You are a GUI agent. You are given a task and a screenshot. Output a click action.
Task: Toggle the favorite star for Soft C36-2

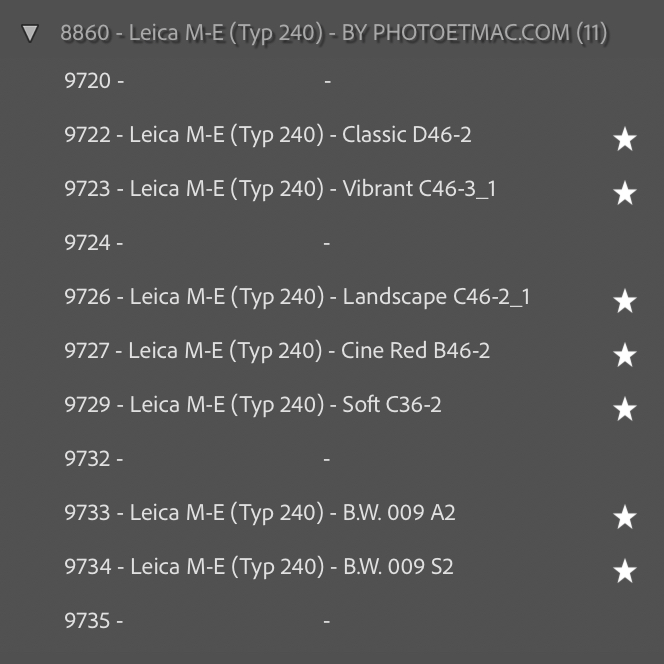coord(625,409)
